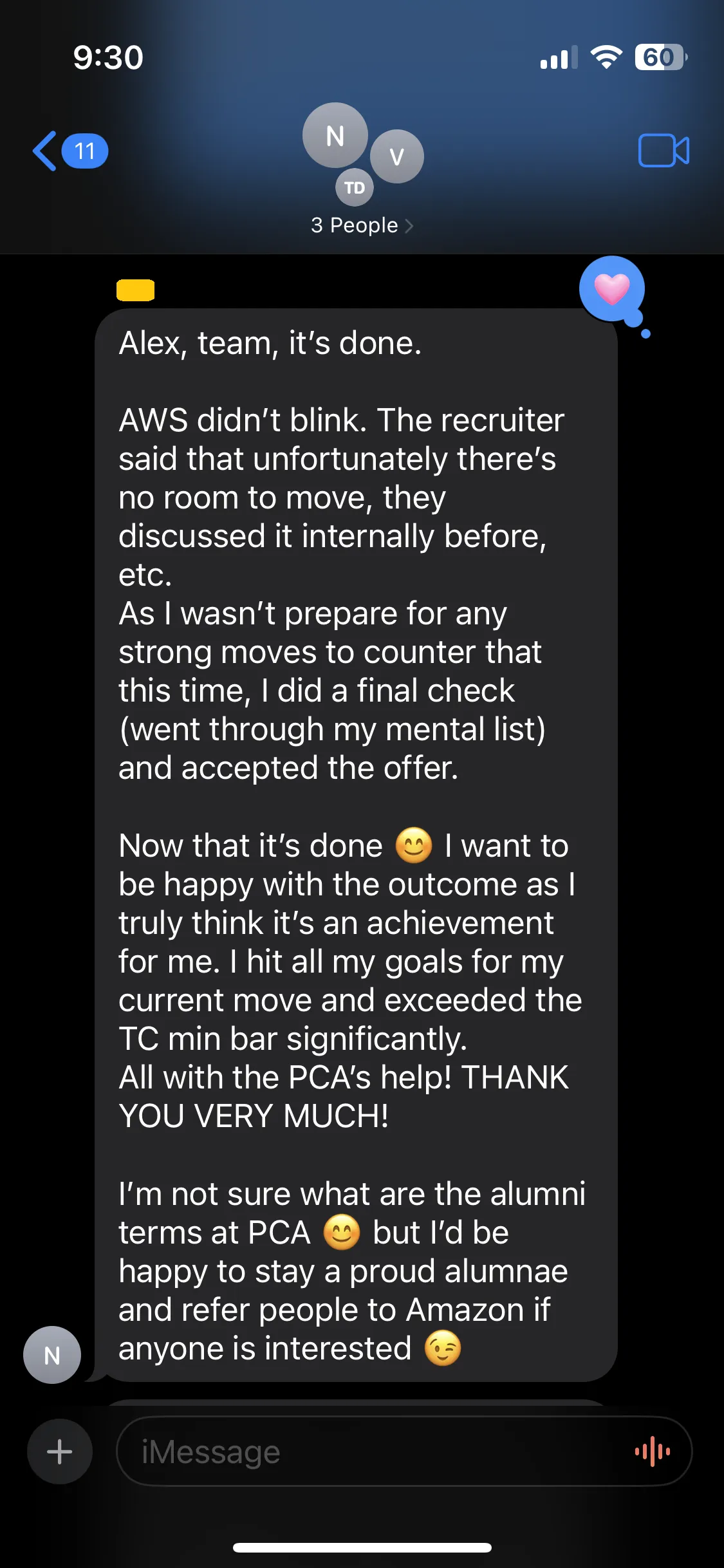Viewport: 724px width, 1568px height.
Task: Open the 3 People group details
Action: coord(362,225)
